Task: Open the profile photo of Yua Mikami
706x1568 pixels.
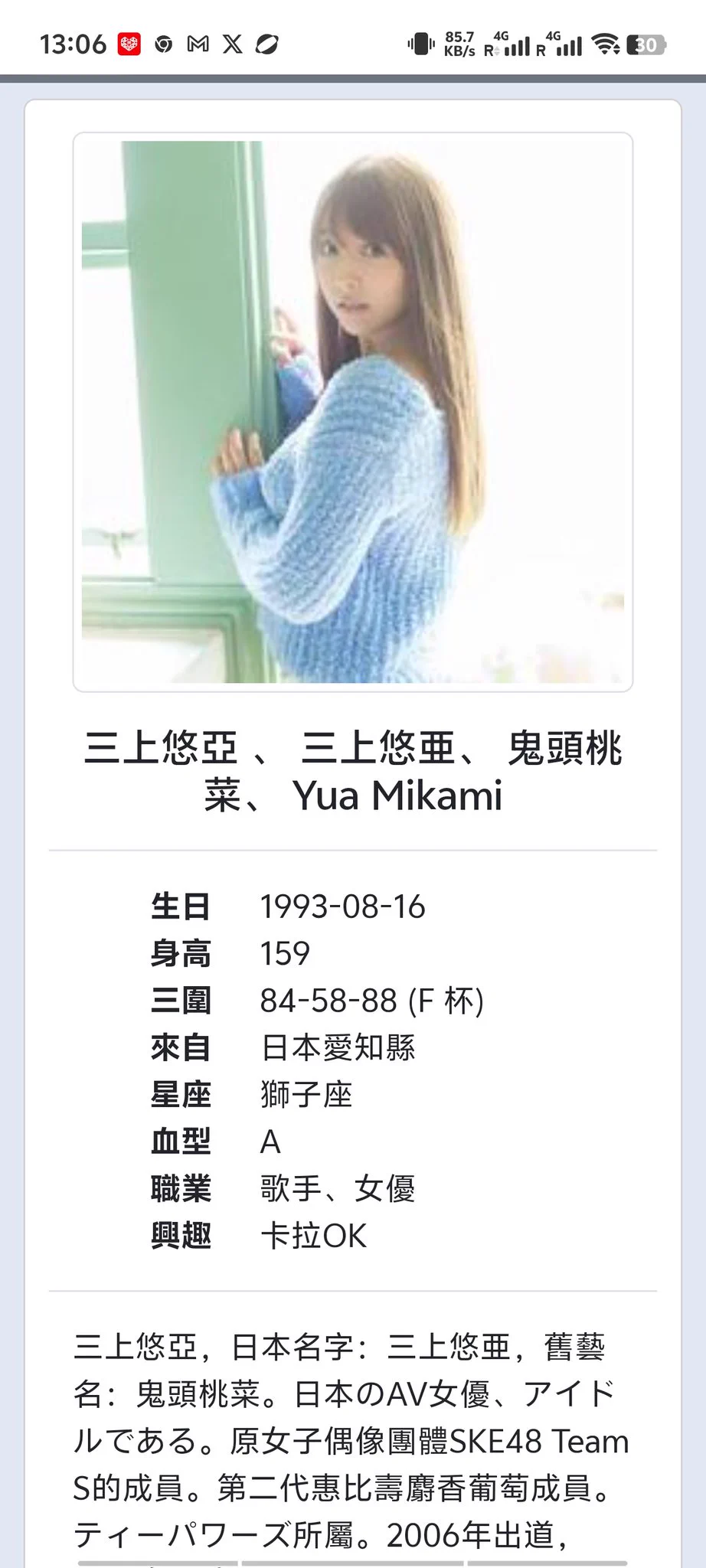Action: coord(353,412)
